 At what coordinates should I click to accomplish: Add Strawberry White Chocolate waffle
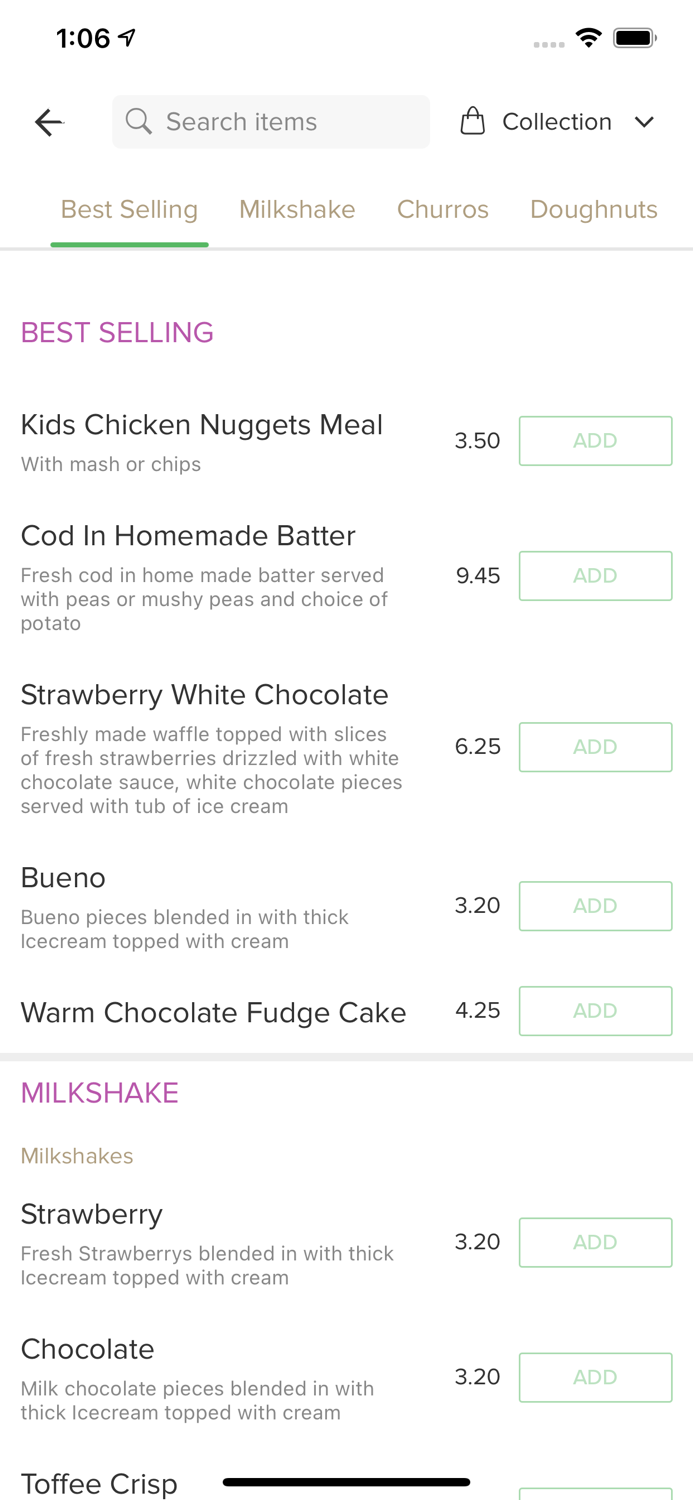click(x=595, y=747)
